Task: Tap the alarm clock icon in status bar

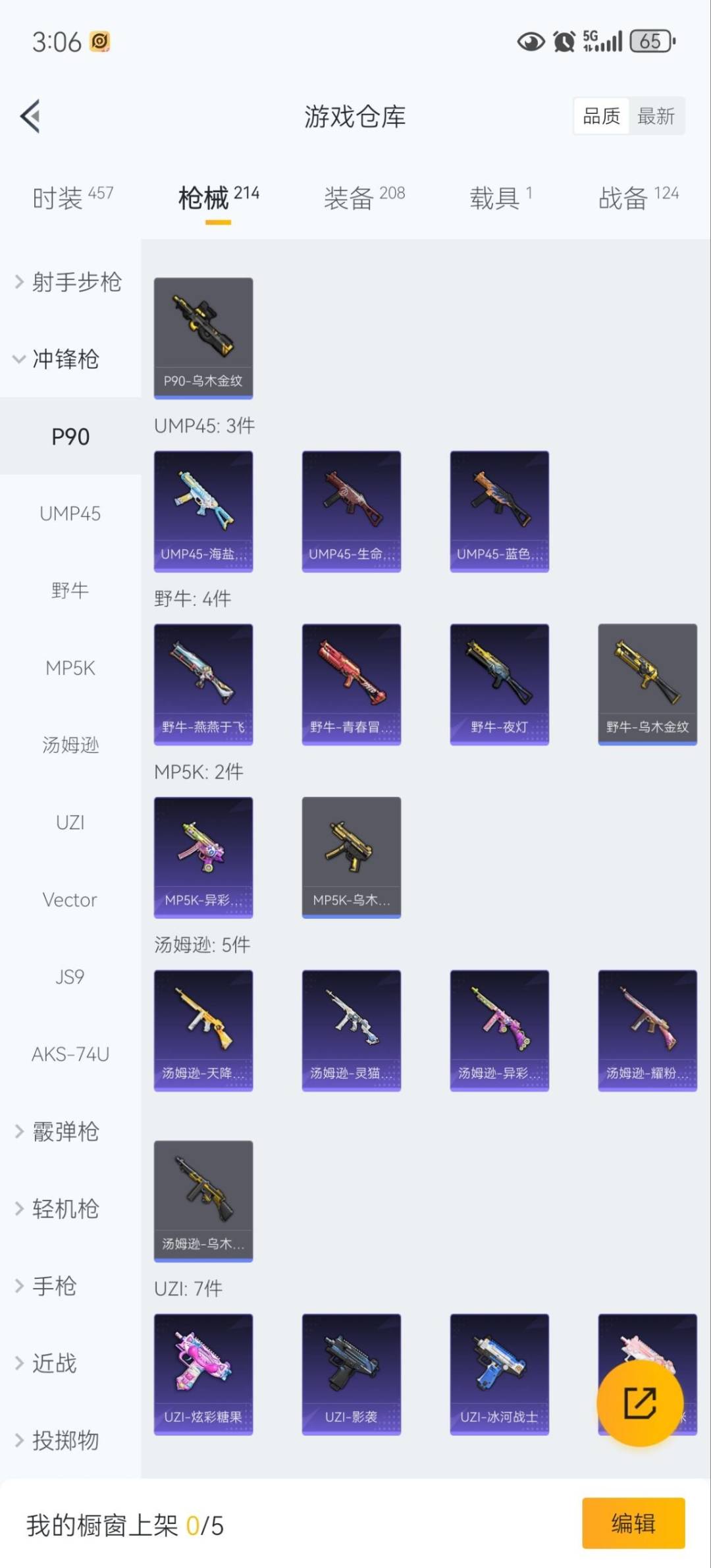Action: 563,41
